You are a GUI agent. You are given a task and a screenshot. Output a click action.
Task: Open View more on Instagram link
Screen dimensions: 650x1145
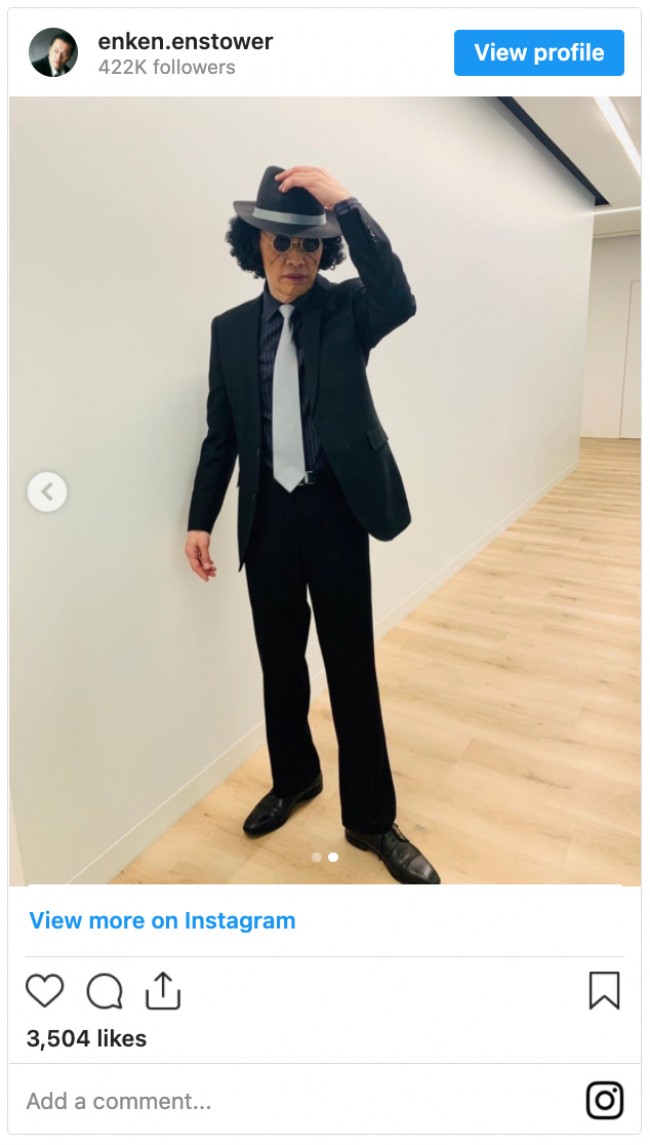[162, 921]
